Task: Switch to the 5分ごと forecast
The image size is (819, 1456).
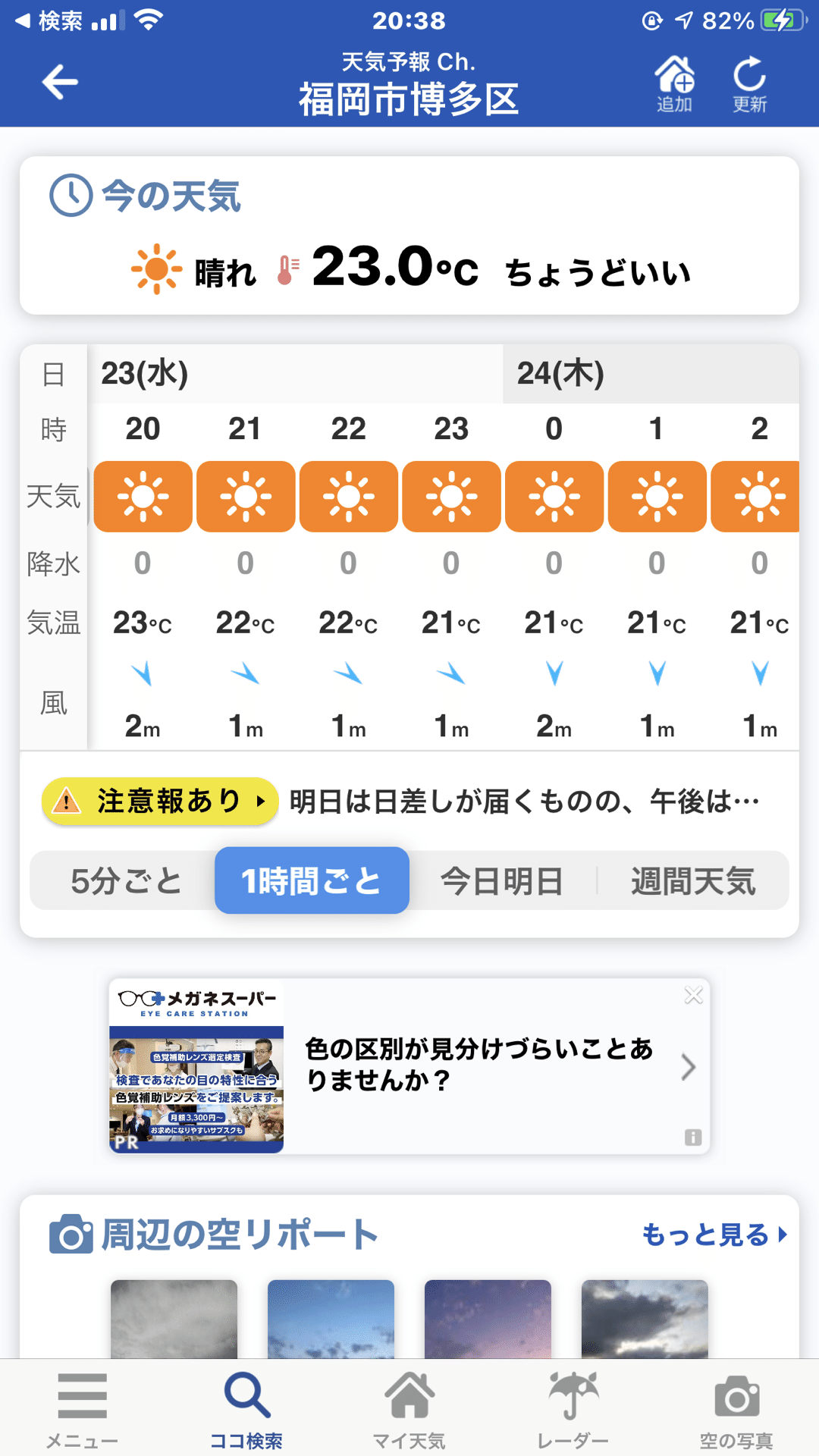Action: point(126,881)
